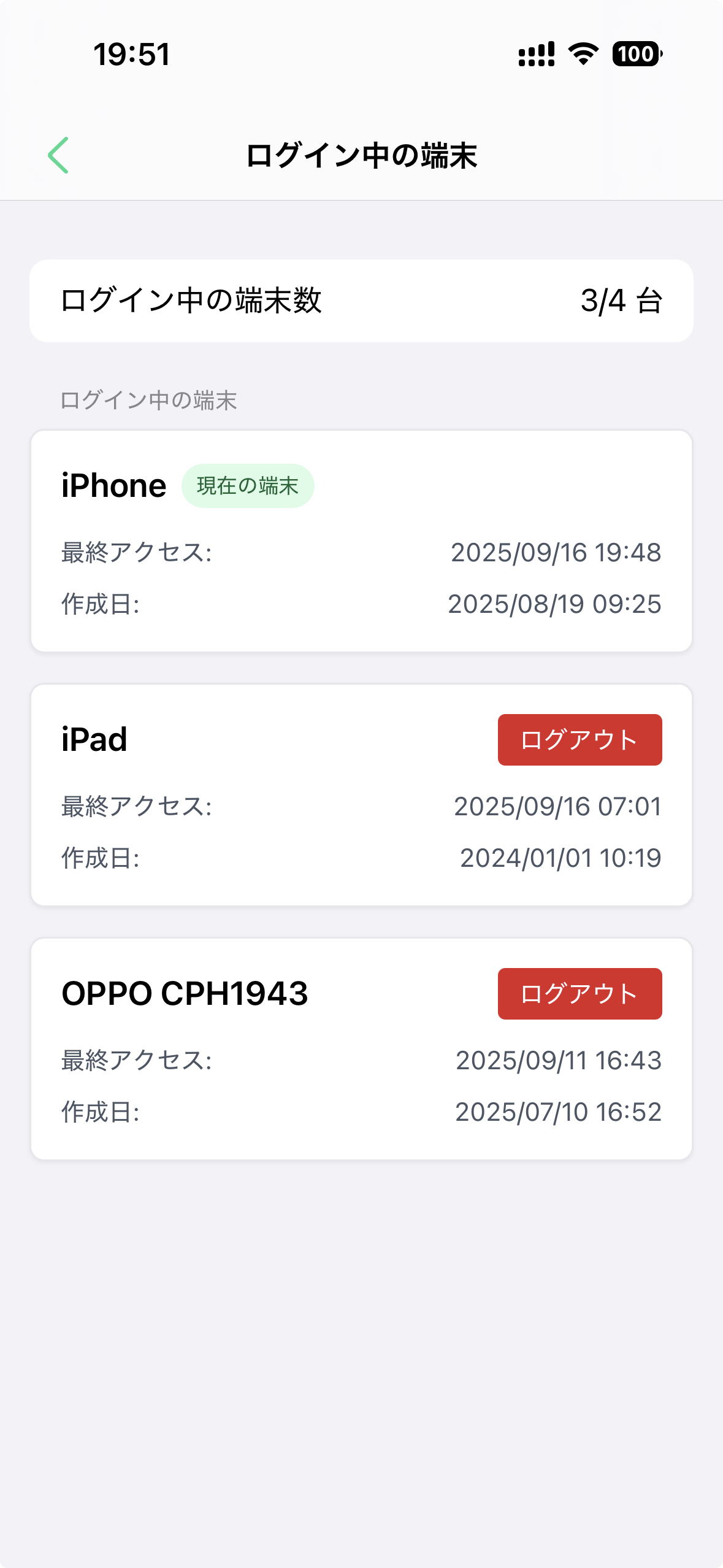The width and height of the screenshot is (723, 1568).
Task: Log out the OPPO CPH1943 device
Action: click(580, 994)
